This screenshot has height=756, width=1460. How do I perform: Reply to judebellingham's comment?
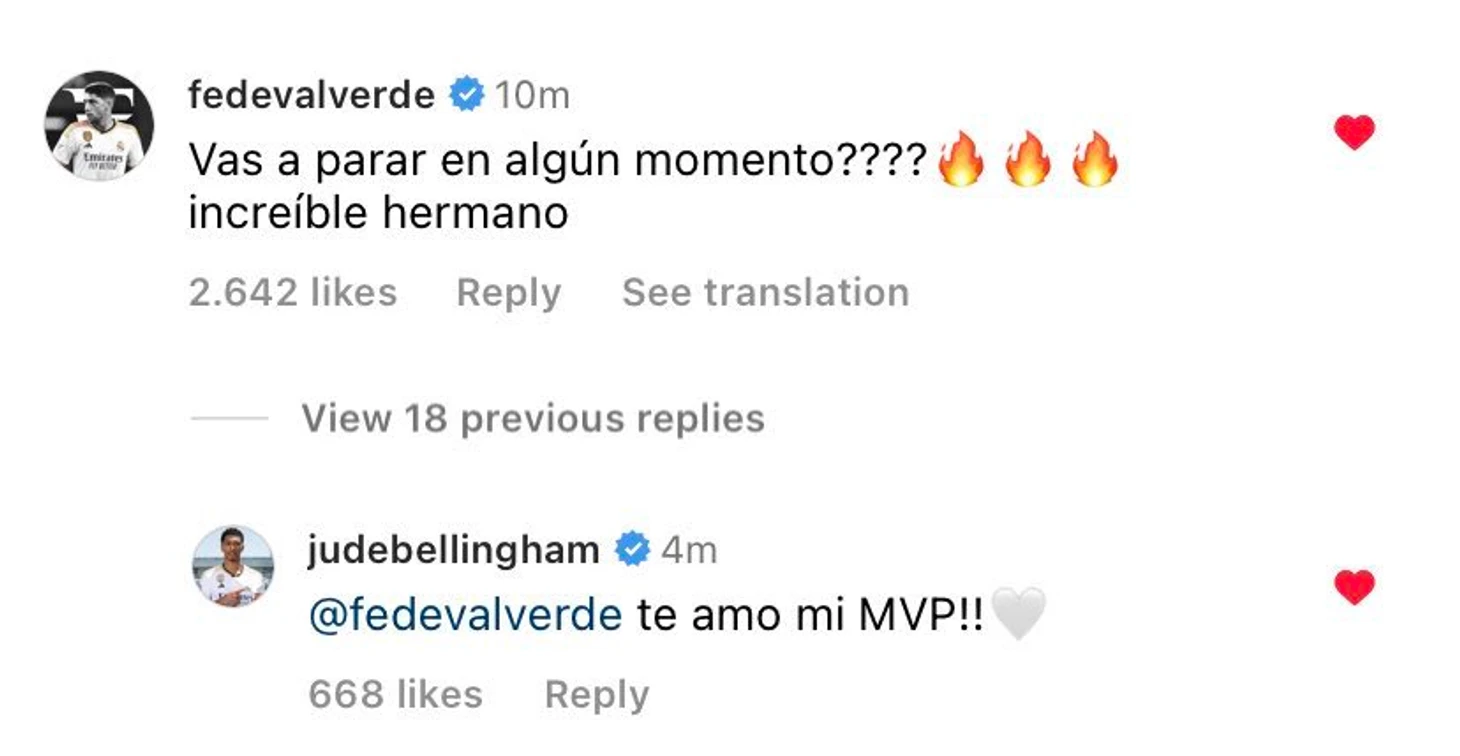pyautogui.click(x=596, y=695)
